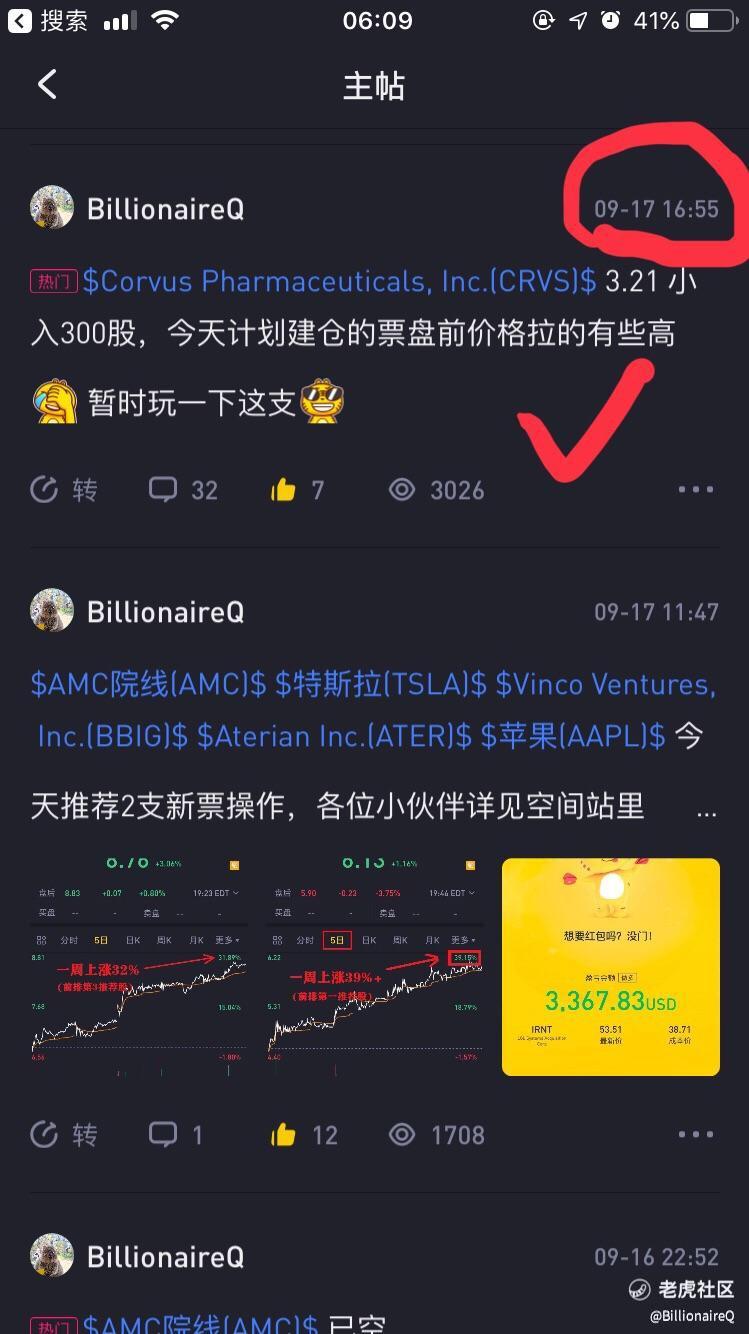View the chart image marked 一周上涨32%

tap(138, 967)
